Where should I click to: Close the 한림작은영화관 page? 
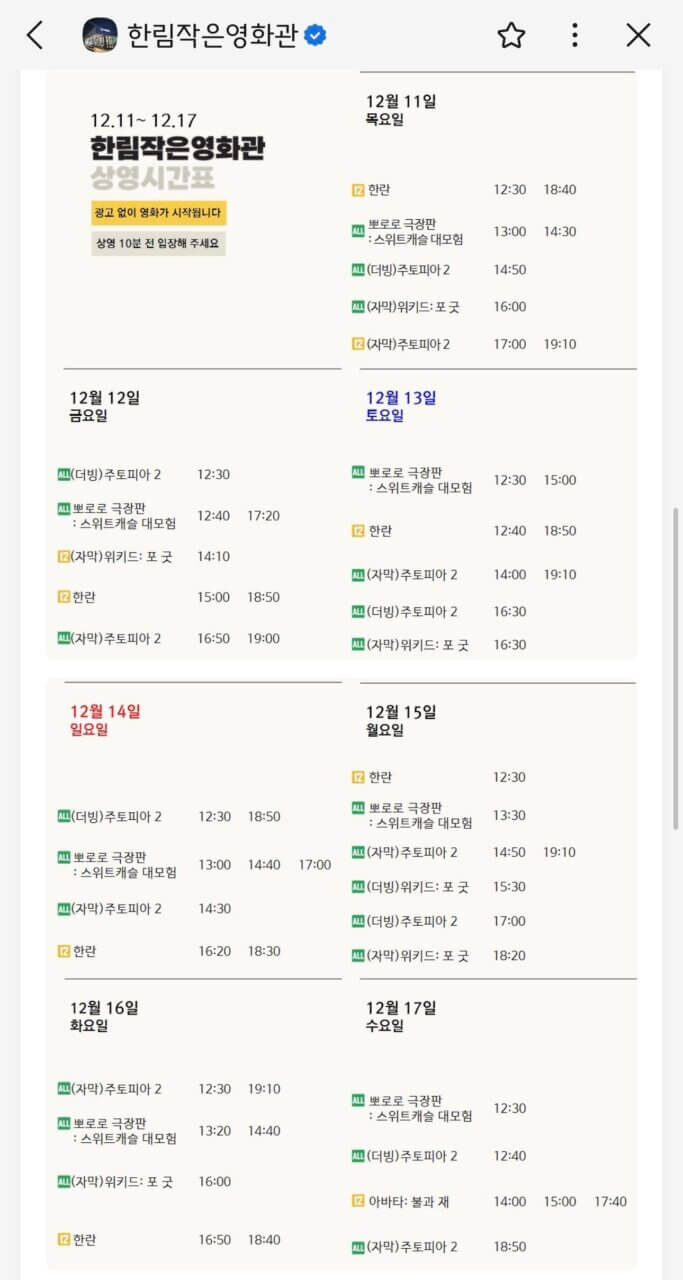coord(638,36)
